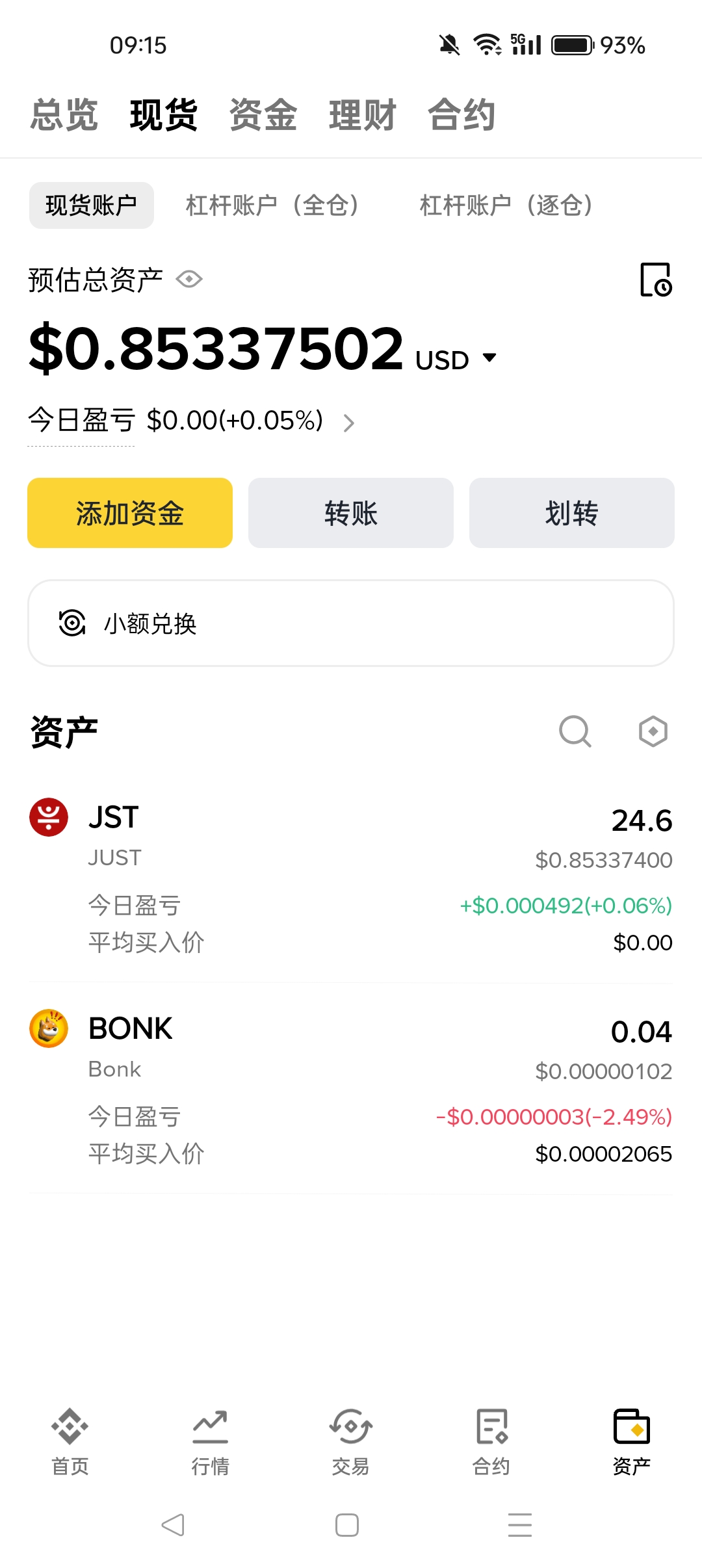Go to the 行情 bottom tab
Viewport: 702px width, 1568px height.
click(x=210, y=1442)
